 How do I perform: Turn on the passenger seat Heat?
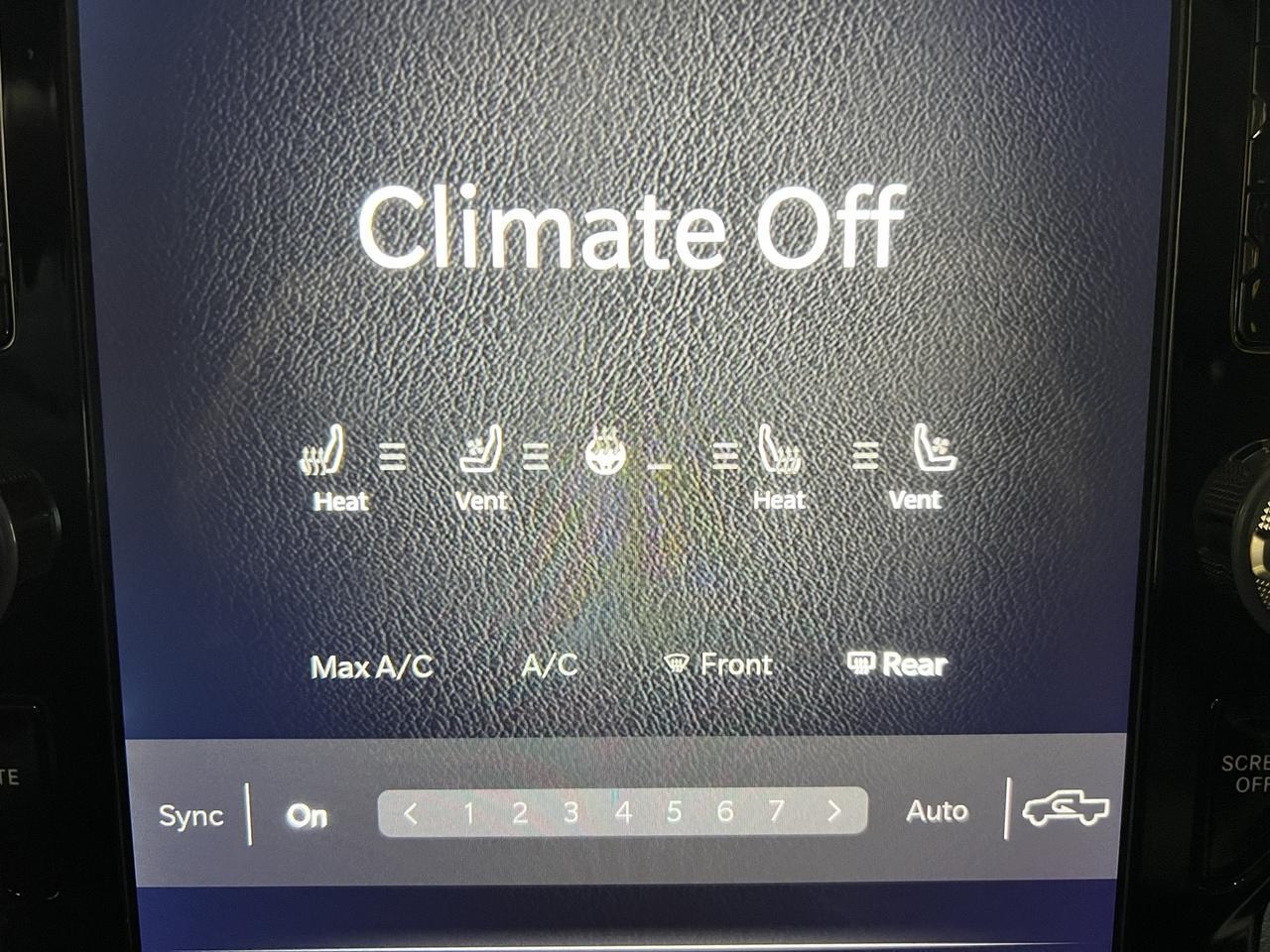coord(780,466)
